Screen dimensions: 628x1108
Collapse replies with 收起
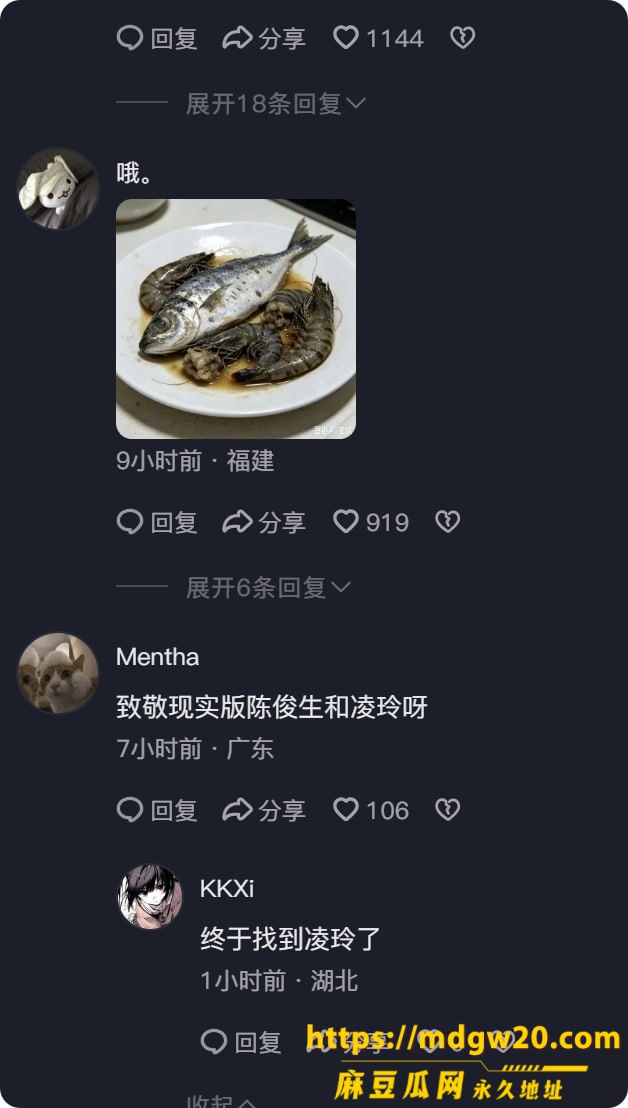pos(221,1100)
